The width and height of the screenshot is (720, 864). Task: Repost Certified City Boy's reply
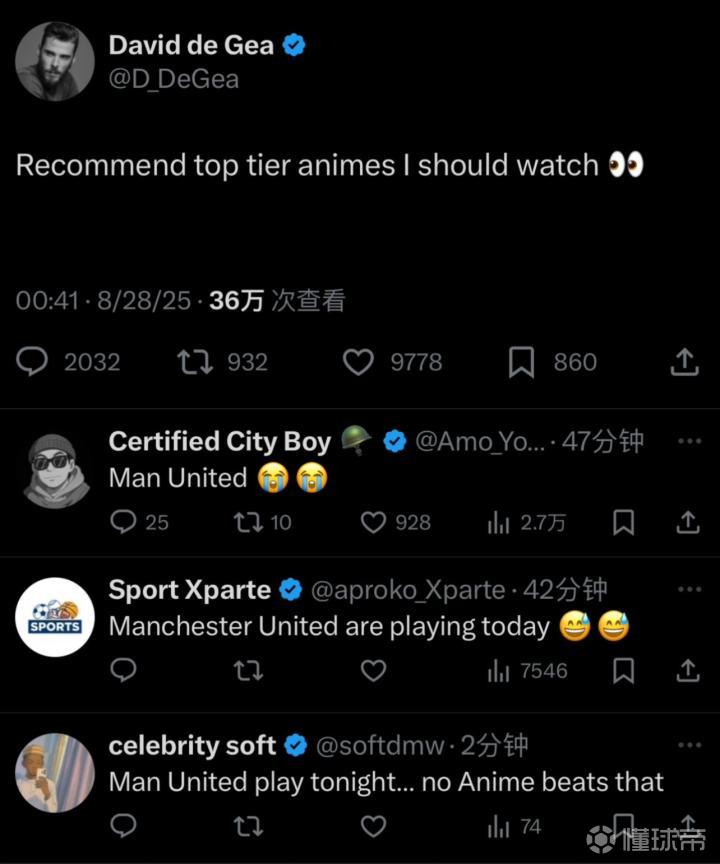(247, 521)
